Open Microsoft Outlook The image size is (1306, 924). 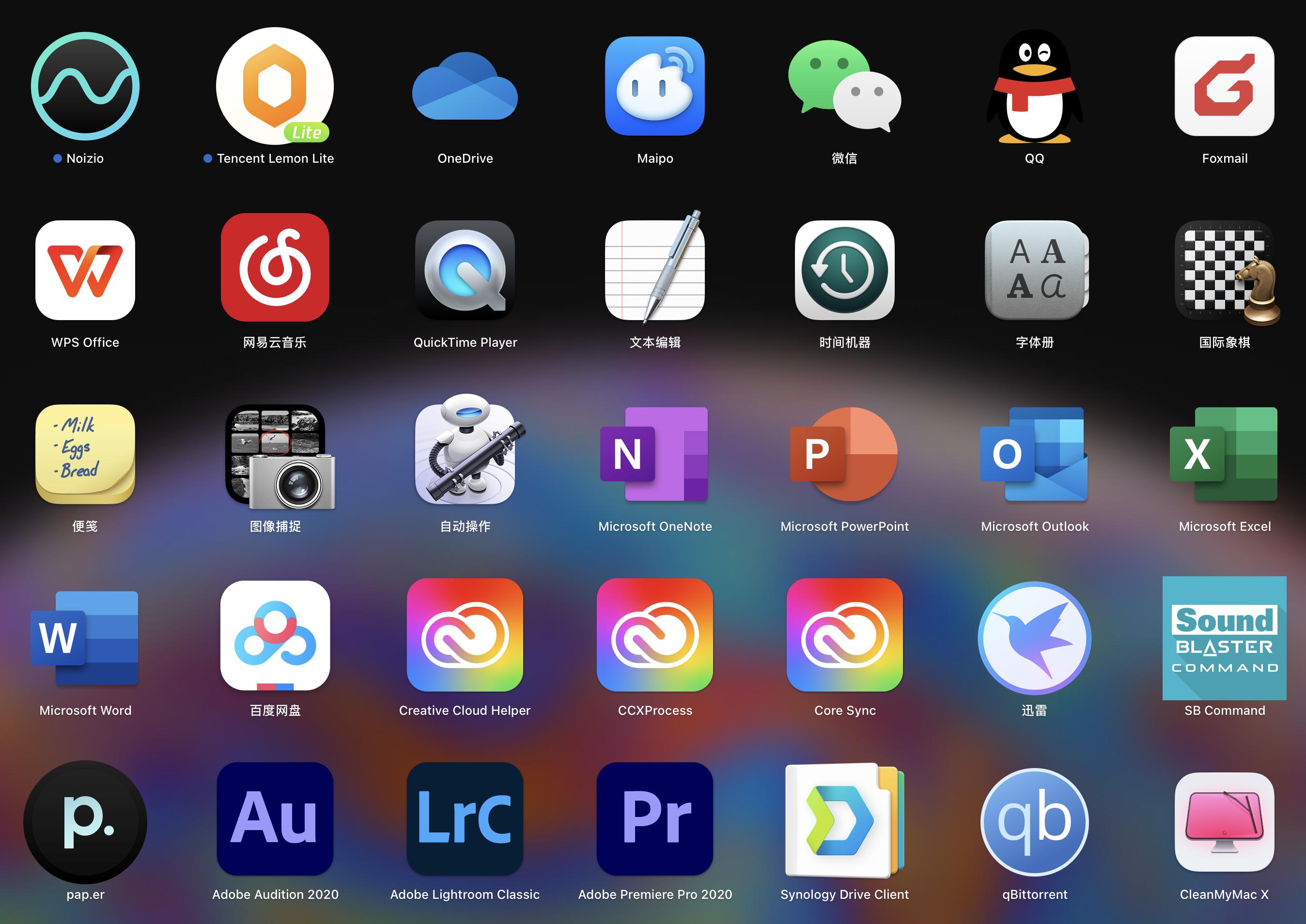click(x=1035, y=453)
